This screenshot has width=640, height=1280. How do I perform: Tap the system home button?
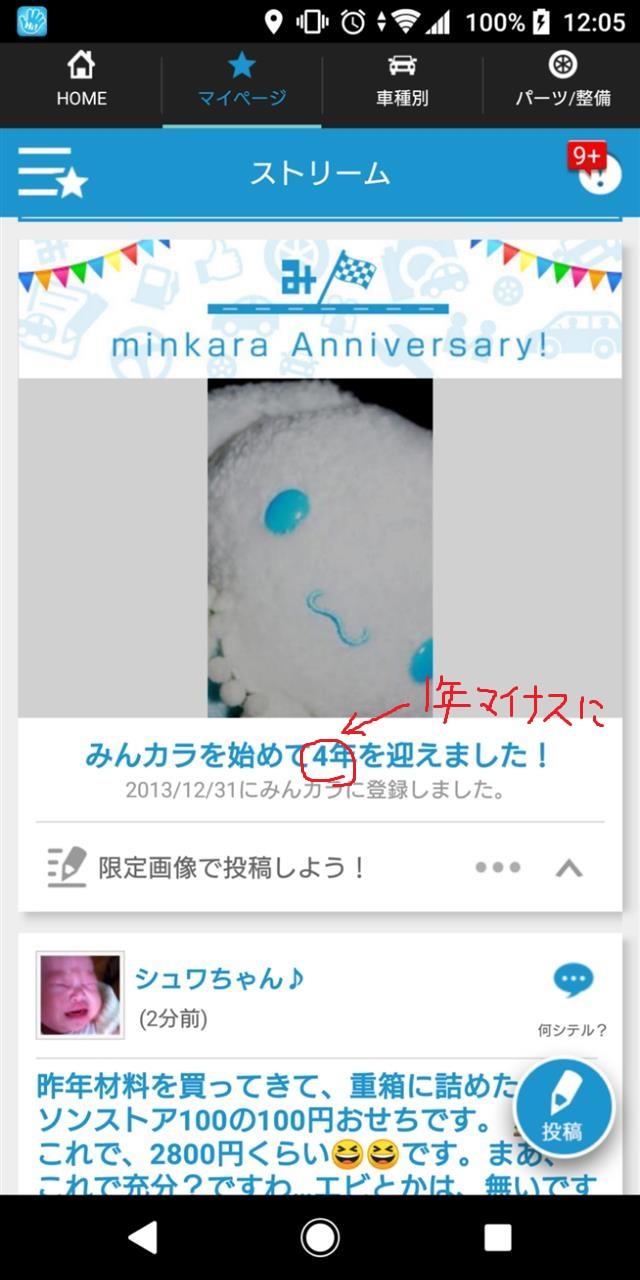click(320, 1238)
